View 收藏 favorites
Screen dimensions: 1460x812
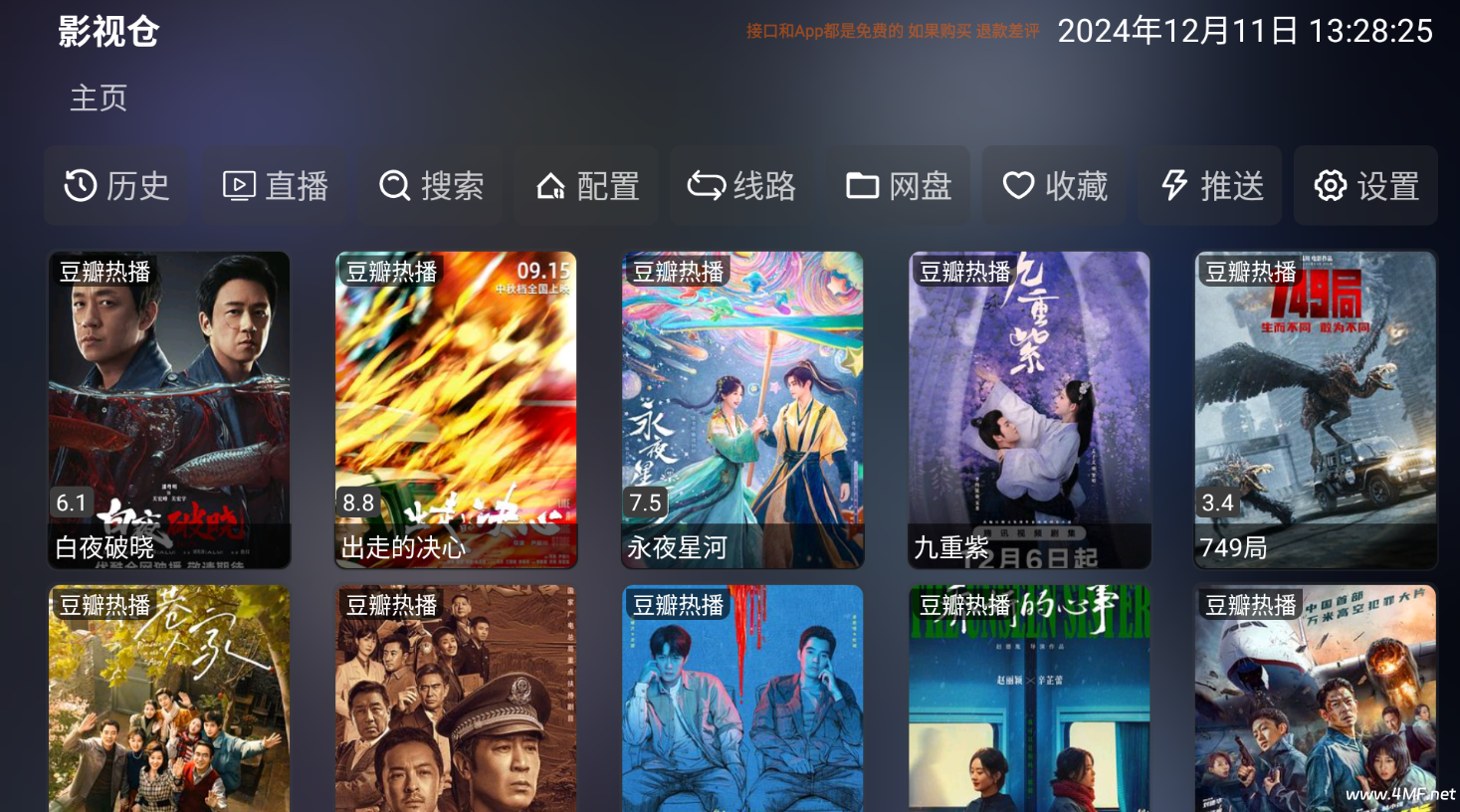pos(1055,186)
